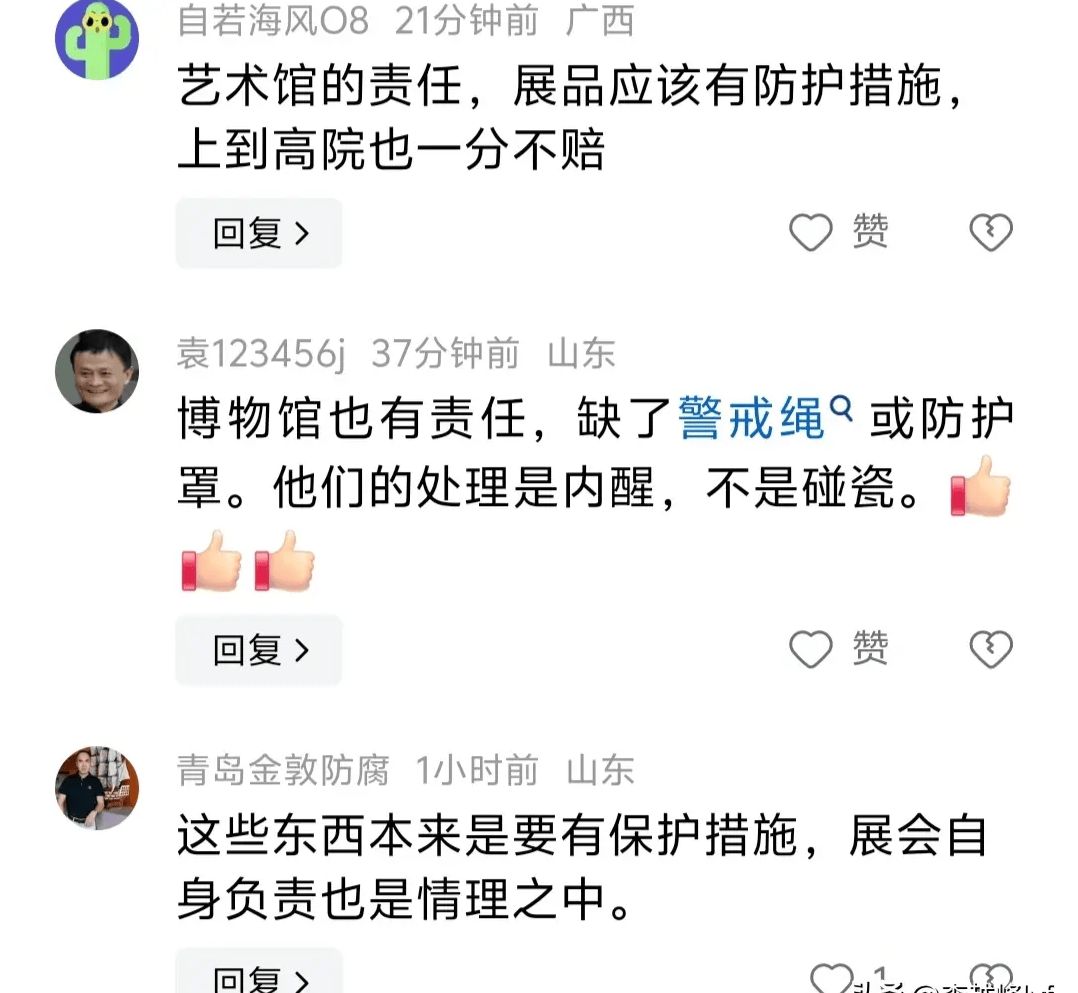This screenshot has width=1078, height=993.
Task: Reply to 自若海风O8's comment
Action: point(259,234)
